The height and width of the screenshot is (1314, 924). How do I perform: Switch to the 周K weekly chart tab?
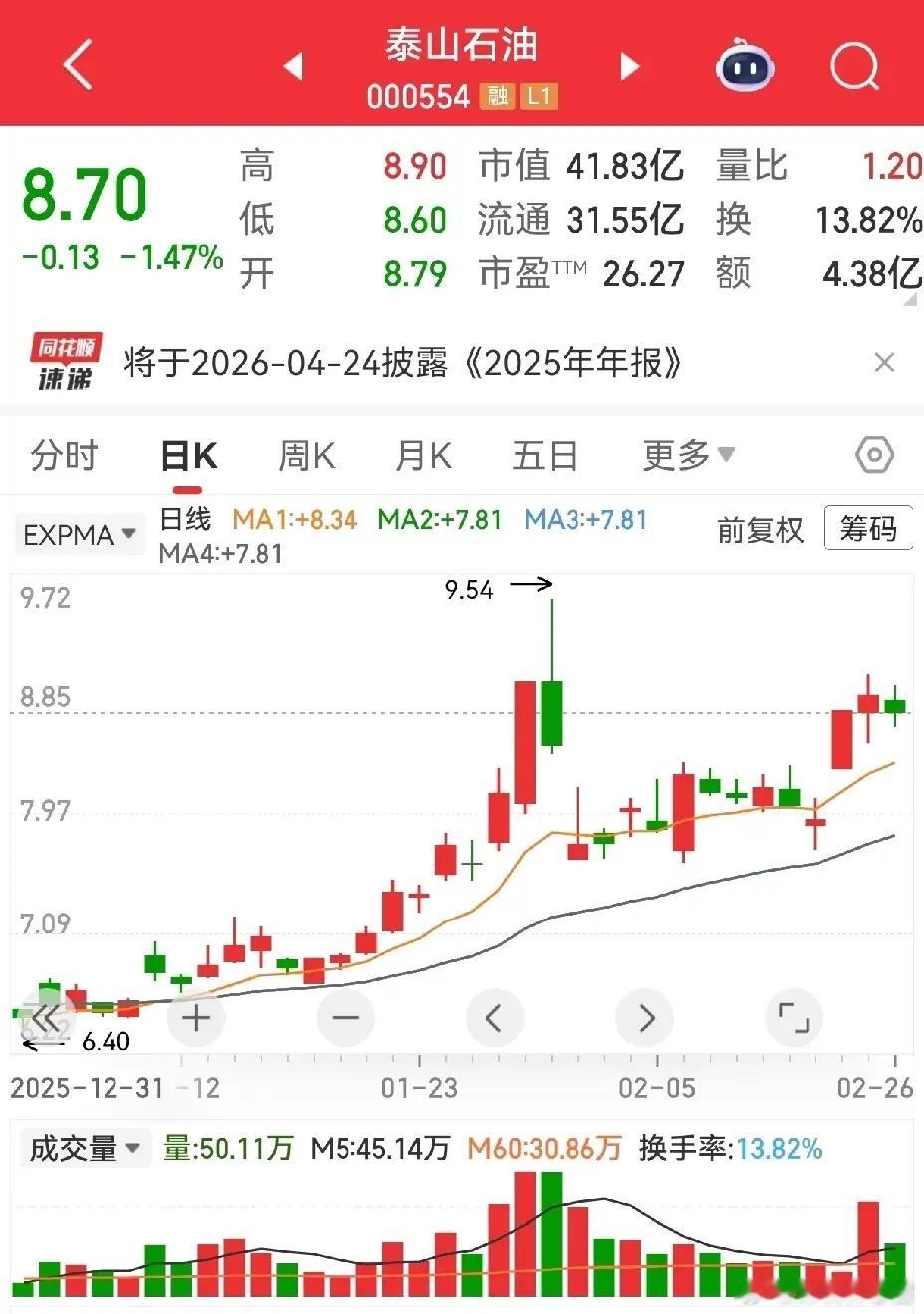tap(307, 454)
